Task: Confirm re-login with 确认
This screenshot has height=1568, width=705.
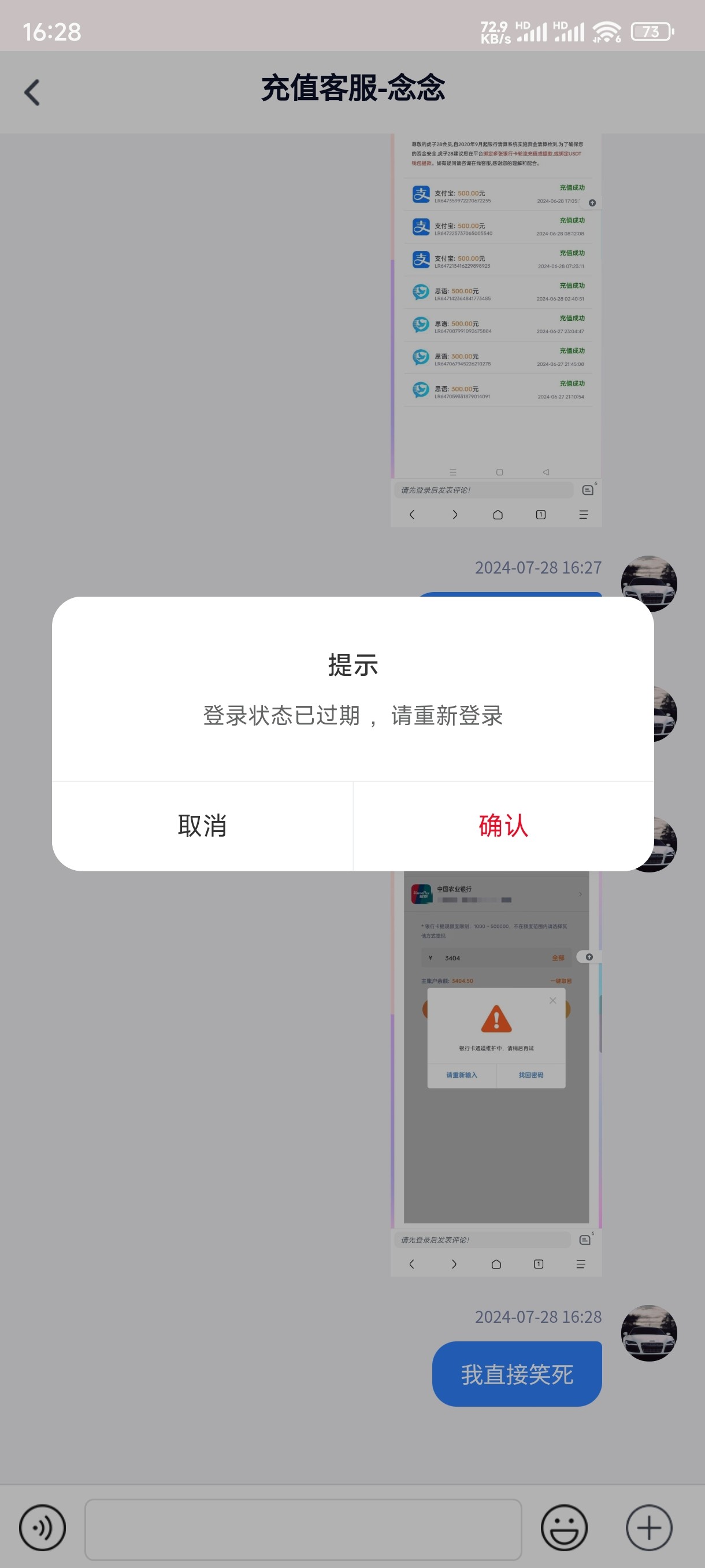Action: (503, 826)
